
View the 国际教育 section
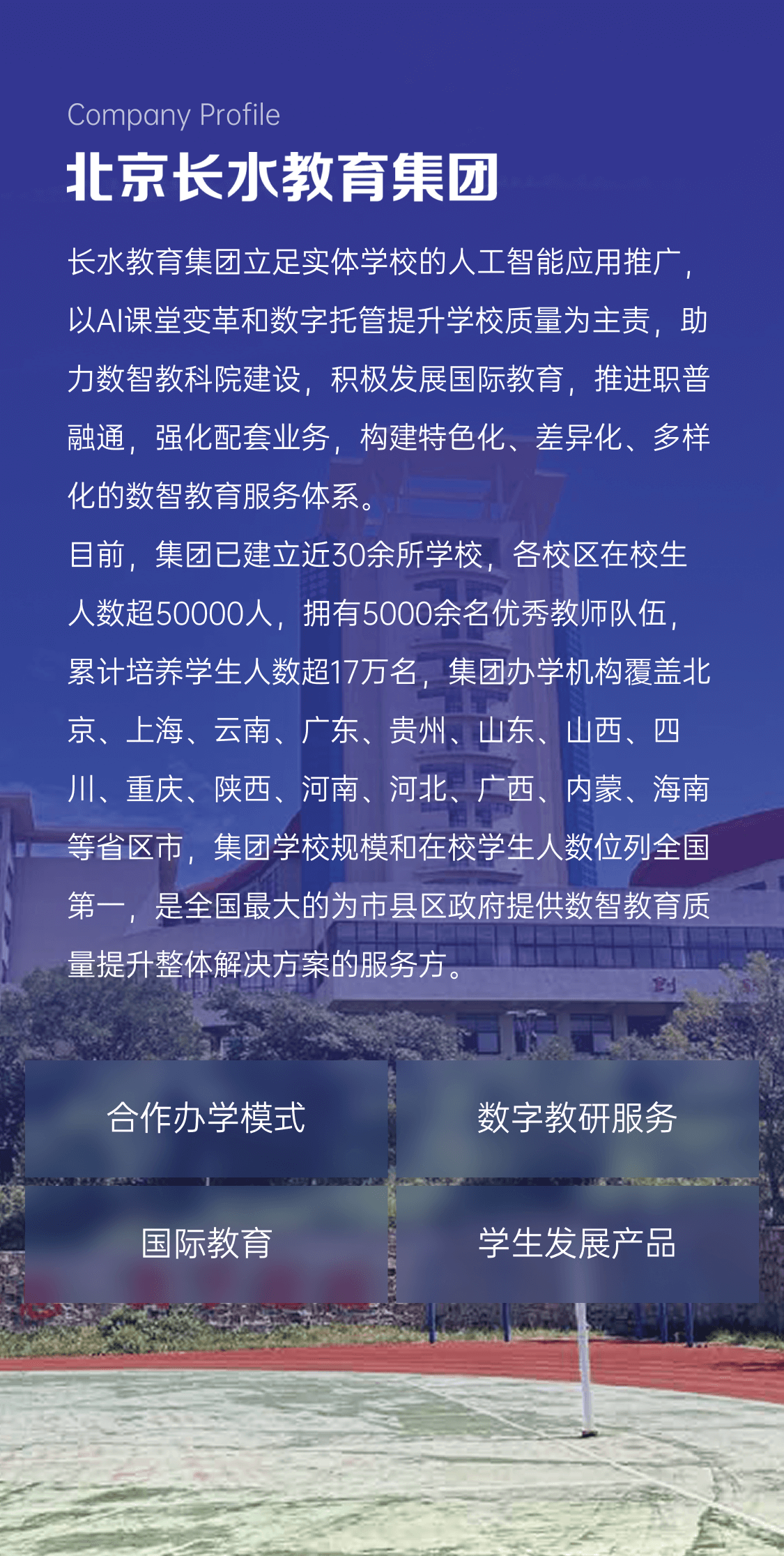[x=206, y=1244]
